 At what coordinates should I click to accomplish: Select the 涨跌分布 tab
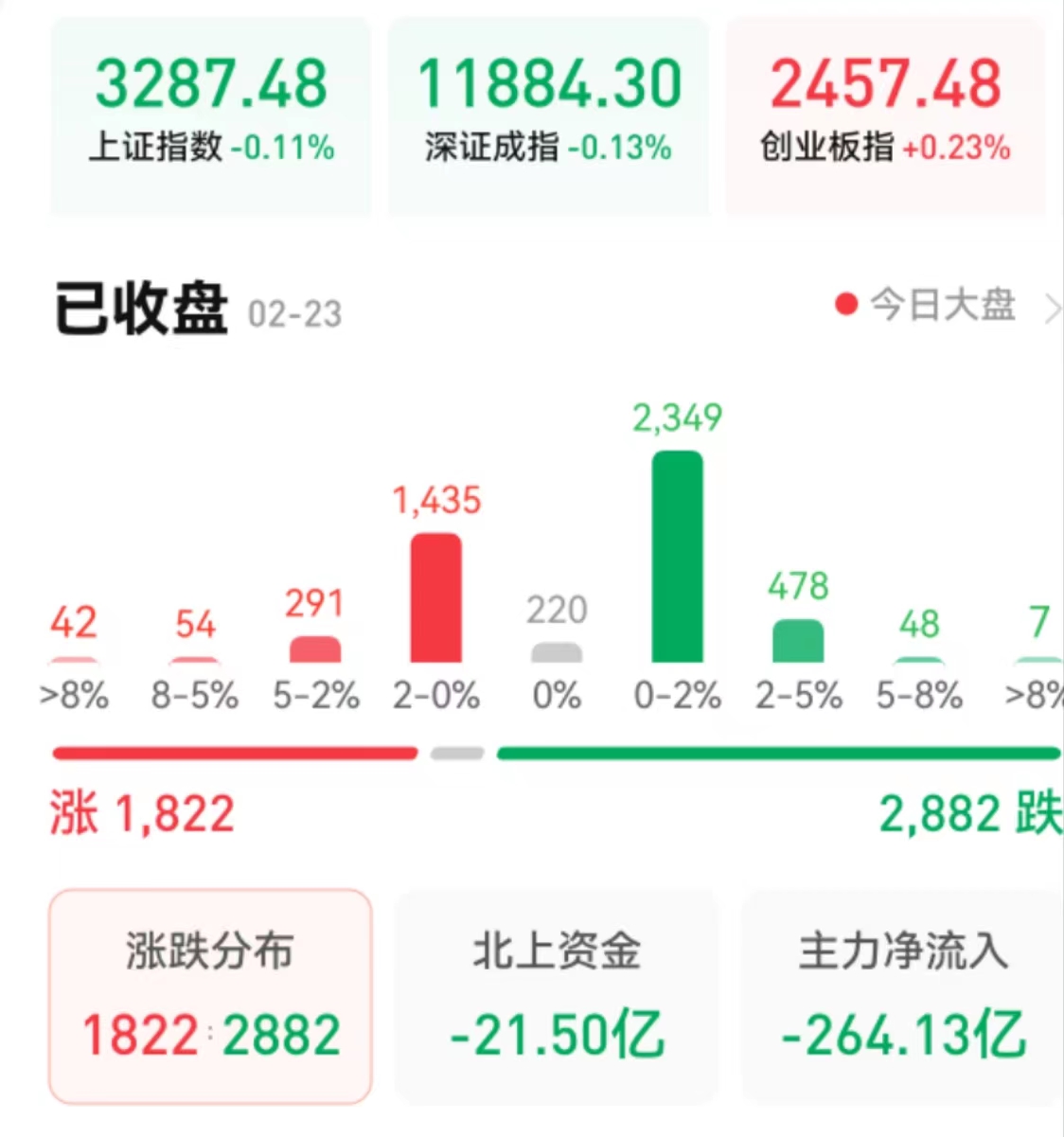tap(210, 996)
